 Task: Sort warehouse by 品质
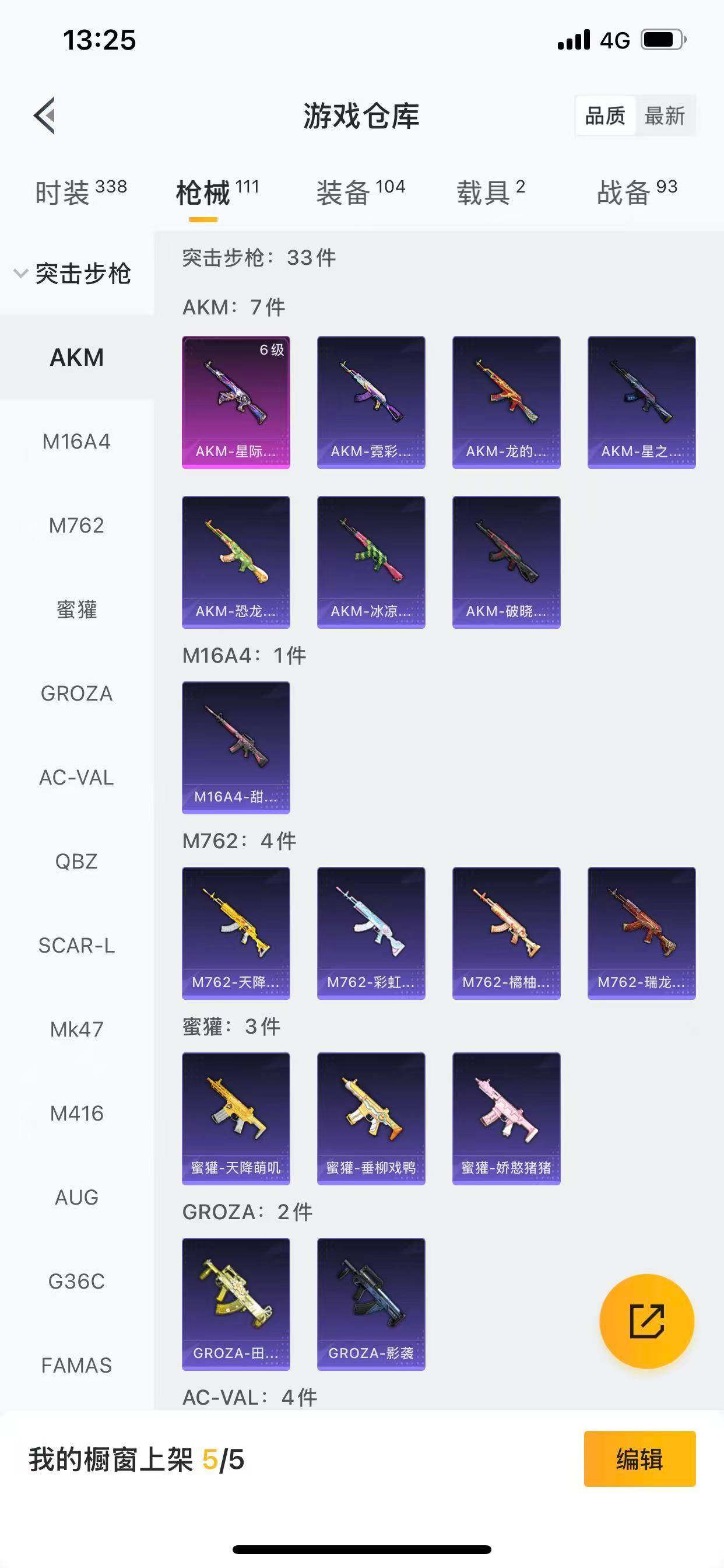pos(604,116)
